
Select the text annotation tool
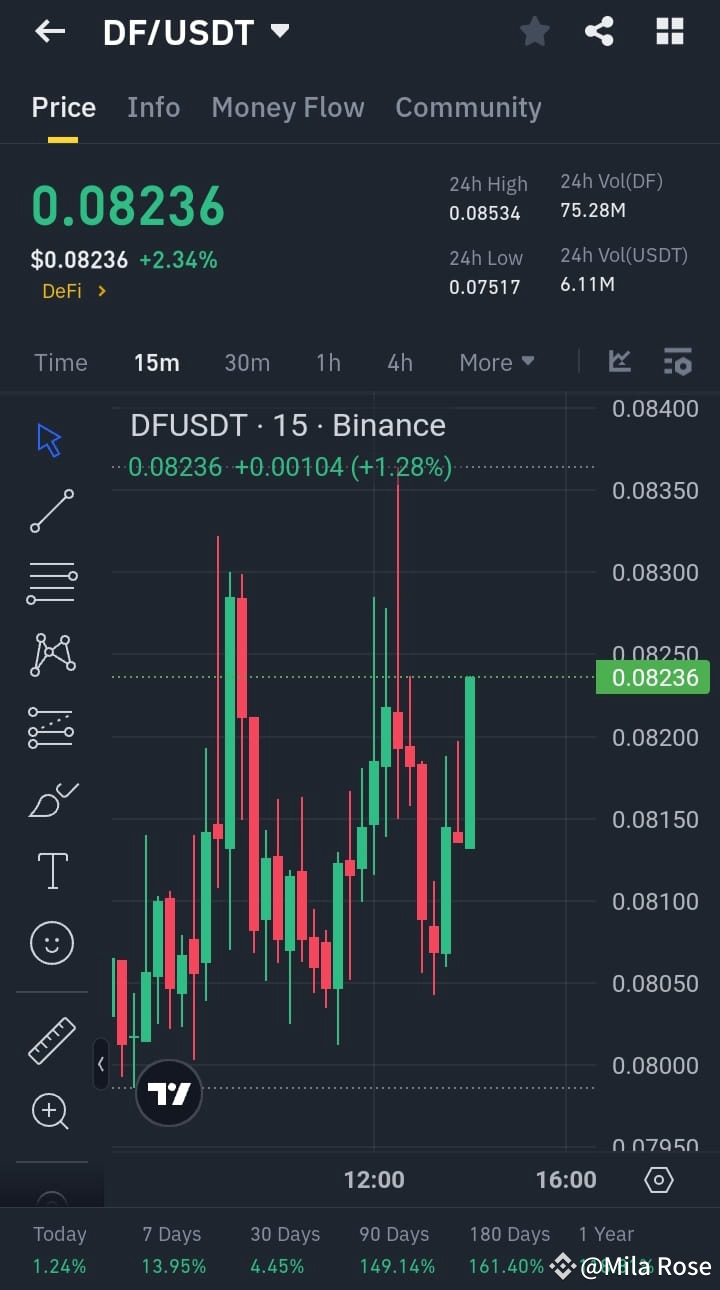tap(51, 870)
